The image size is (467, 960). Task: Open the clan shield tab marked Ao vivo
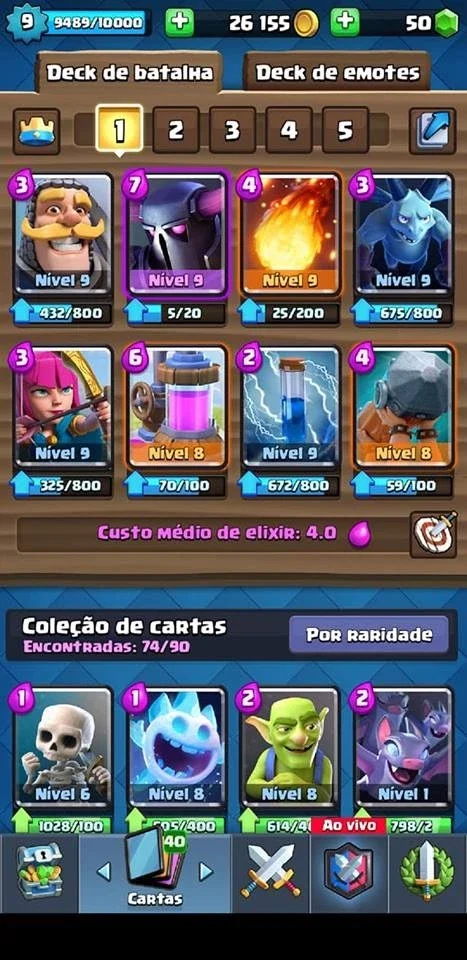click(x=349, y=868)
